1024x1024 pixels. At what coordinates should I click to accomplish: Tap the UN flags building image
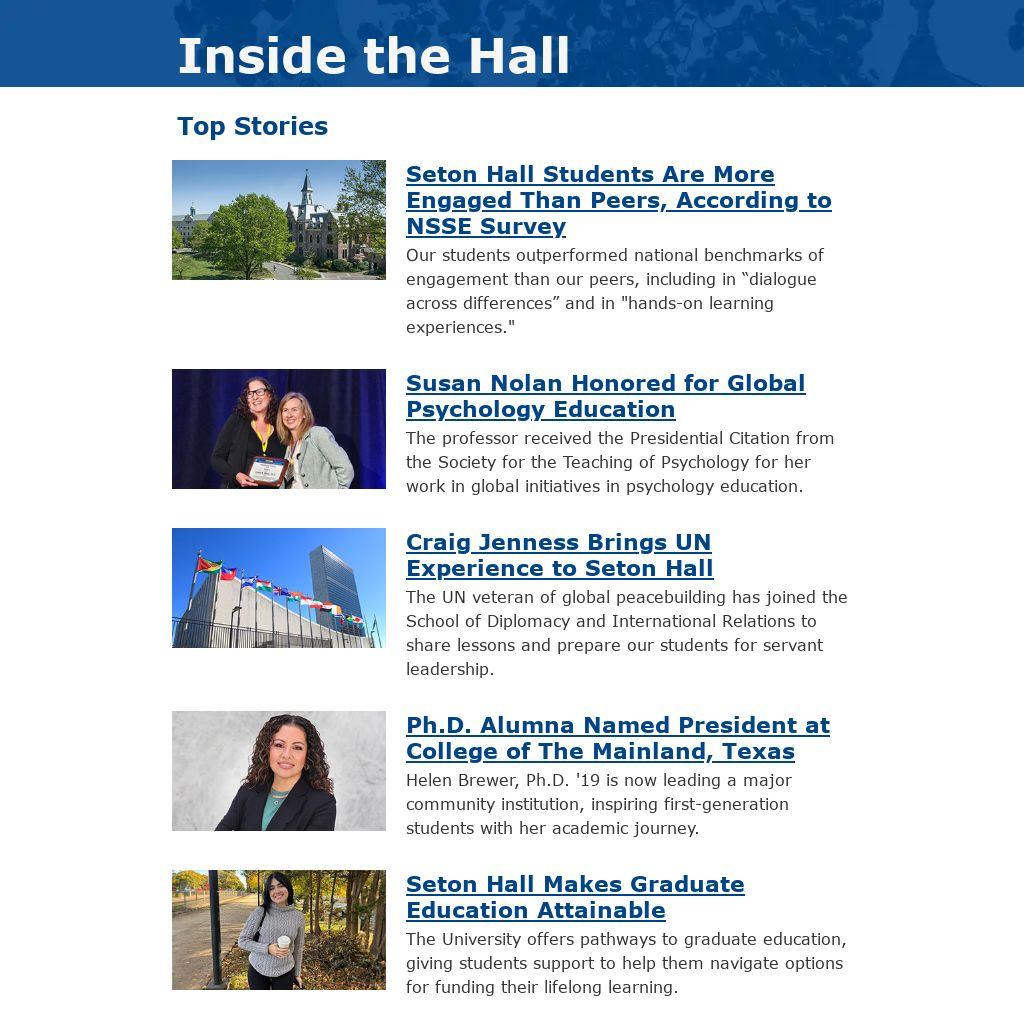(x=279, y=588)
